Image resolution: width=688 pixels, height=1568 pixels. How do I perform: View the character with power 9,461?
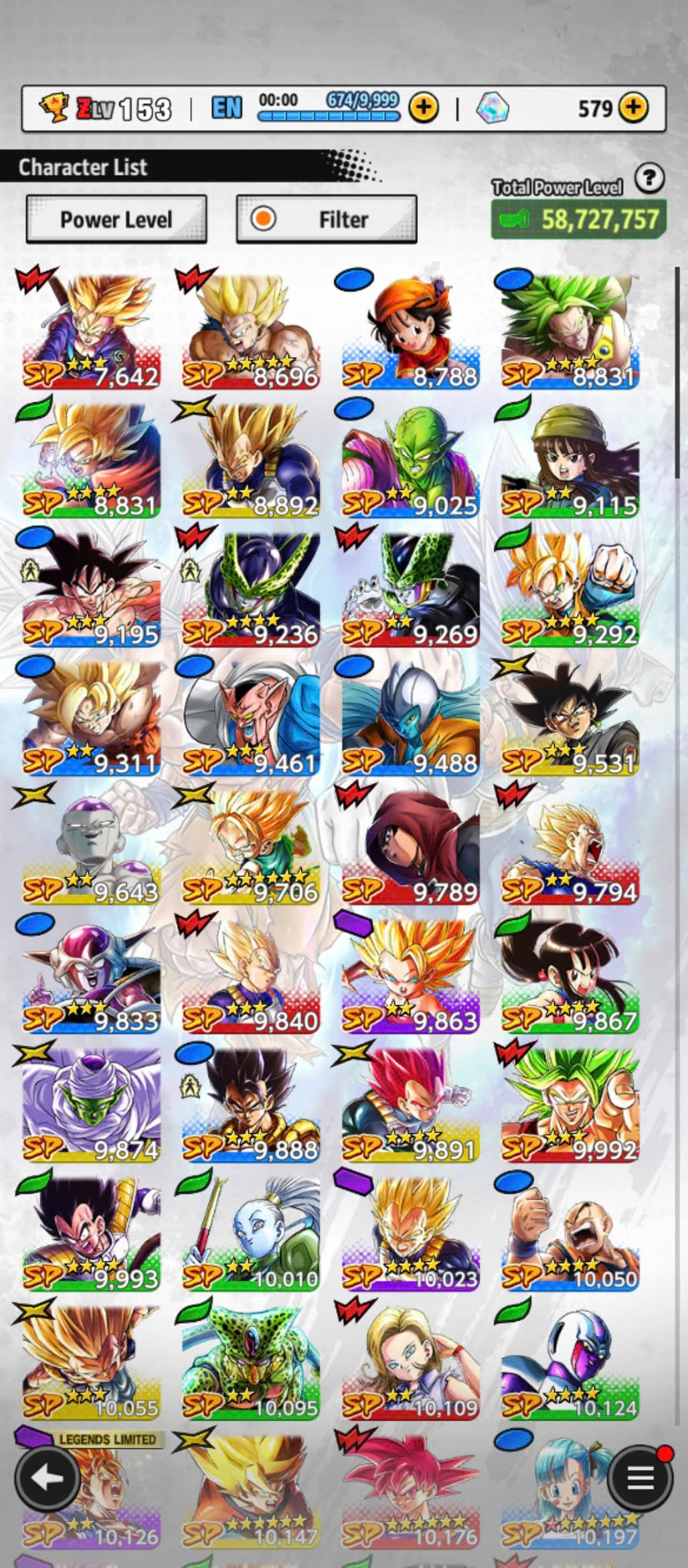(x=251, y=718)
